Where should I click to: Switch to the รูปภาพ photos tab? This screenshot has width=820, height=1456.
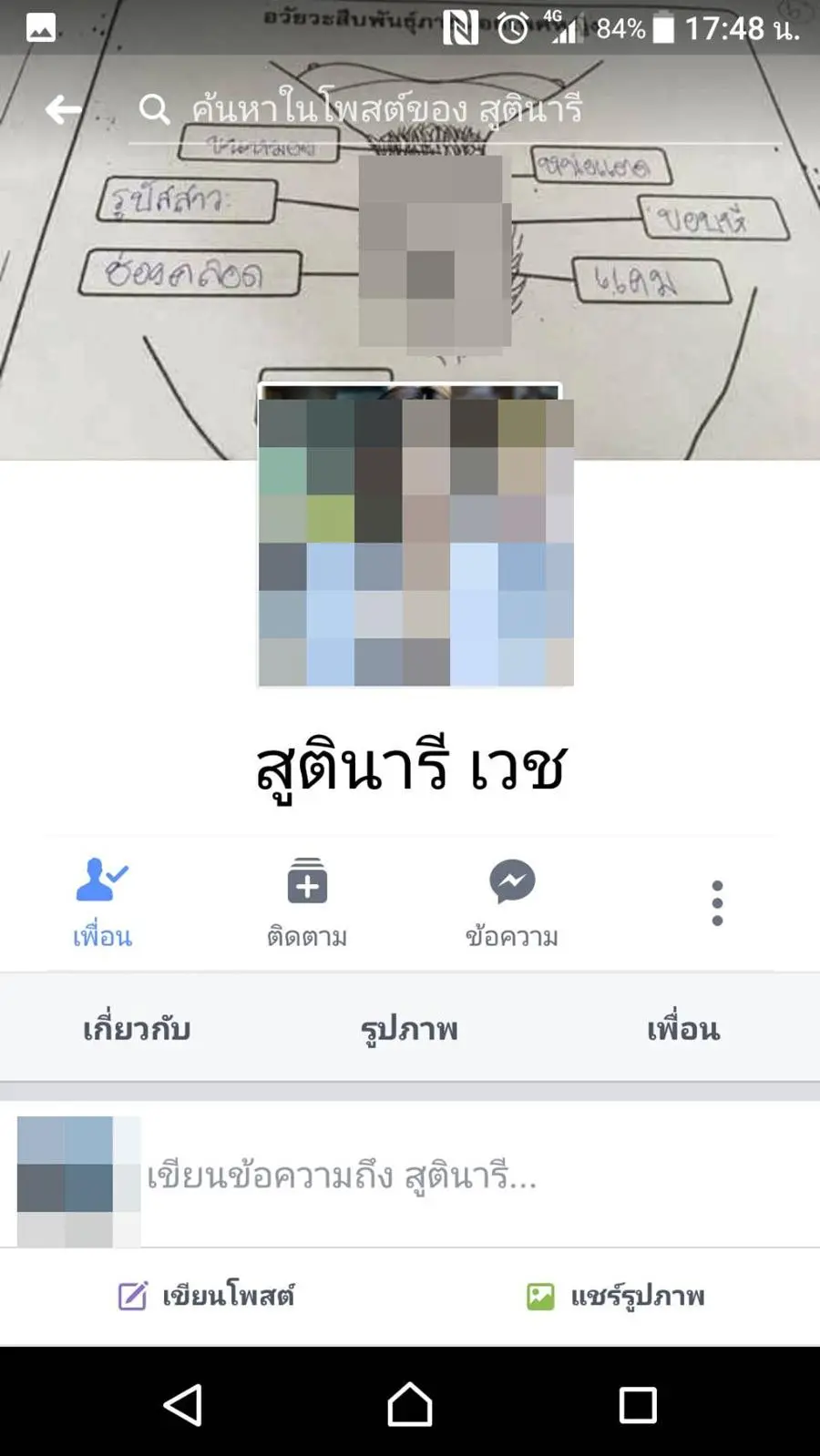click(409, 1029)
